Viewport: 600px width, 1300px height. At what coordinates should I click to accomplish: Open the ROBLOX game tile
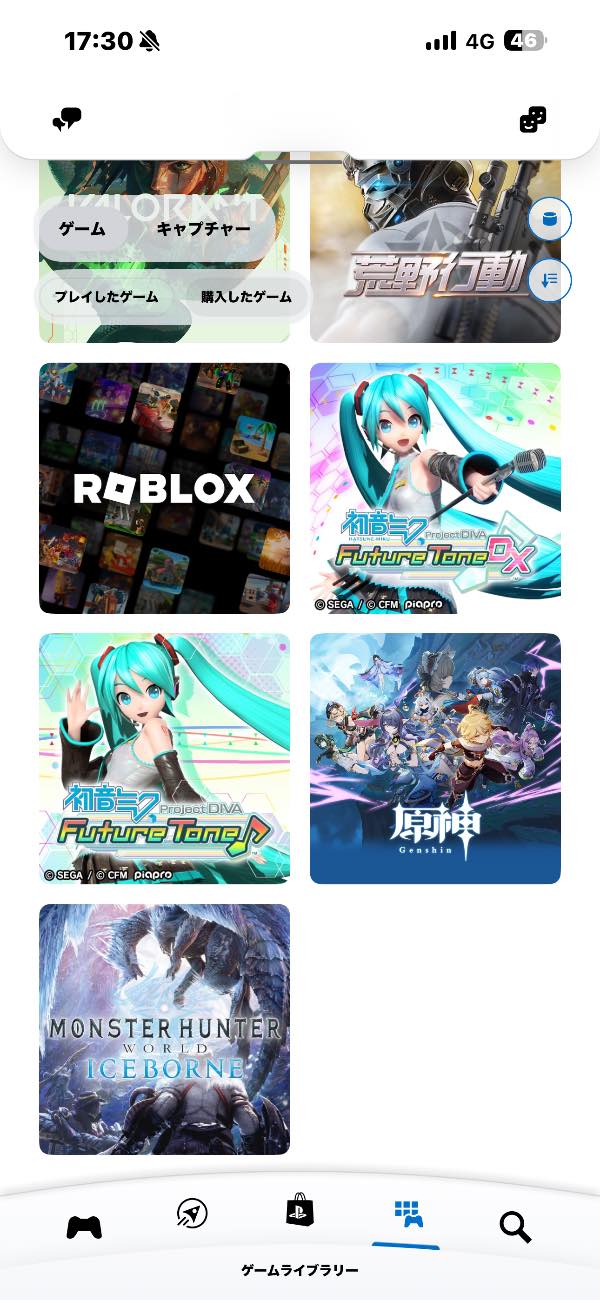click(x=164, y=488)
